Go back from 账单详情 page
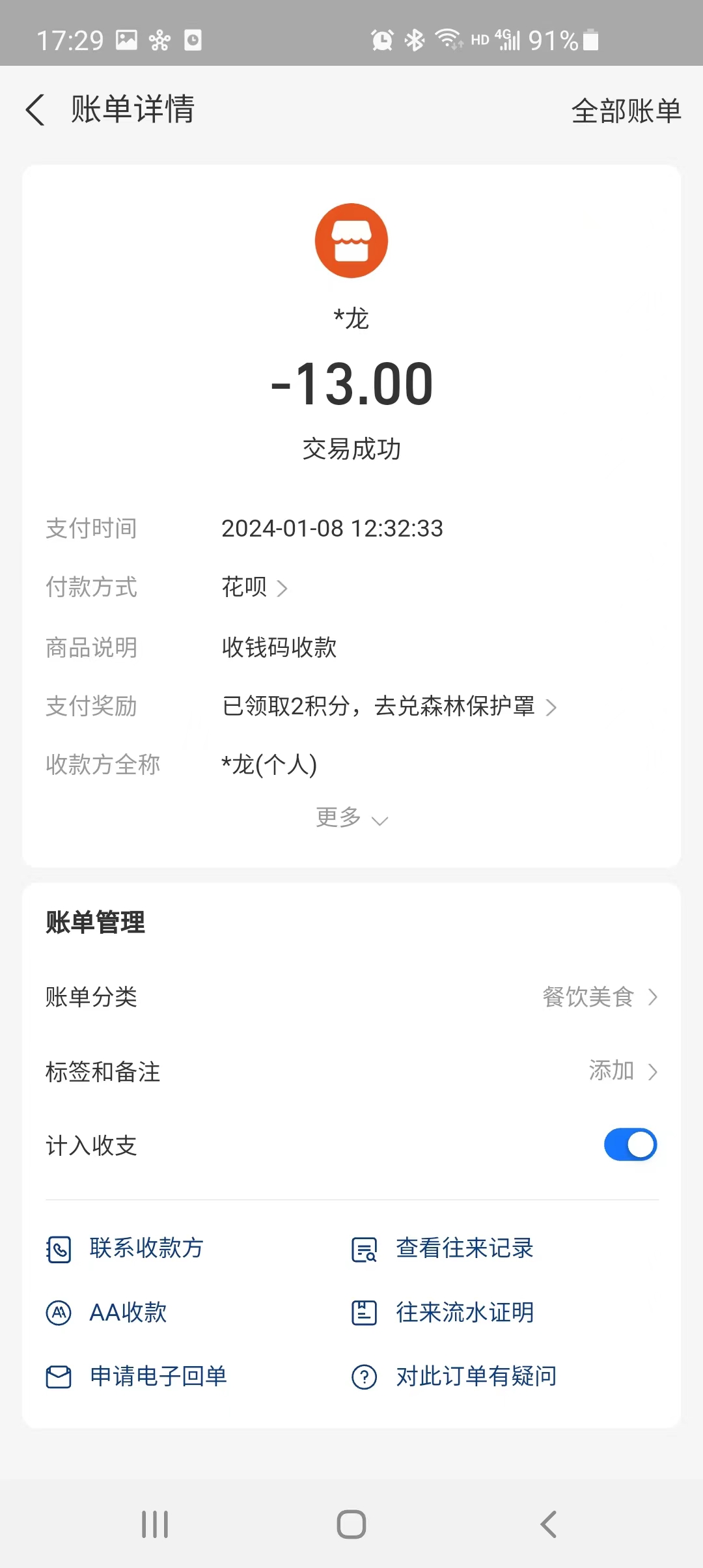This screenshot has width=703, height=1568. pos(36,109)
